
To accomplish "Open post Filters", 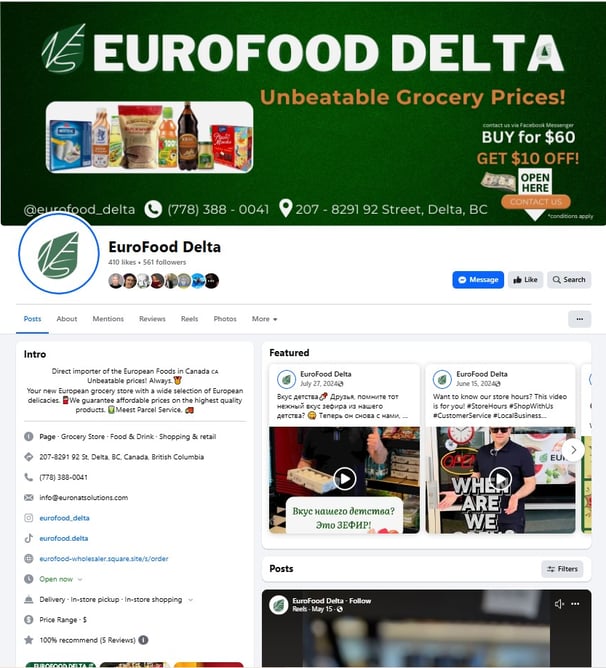I will coord(562,569).
